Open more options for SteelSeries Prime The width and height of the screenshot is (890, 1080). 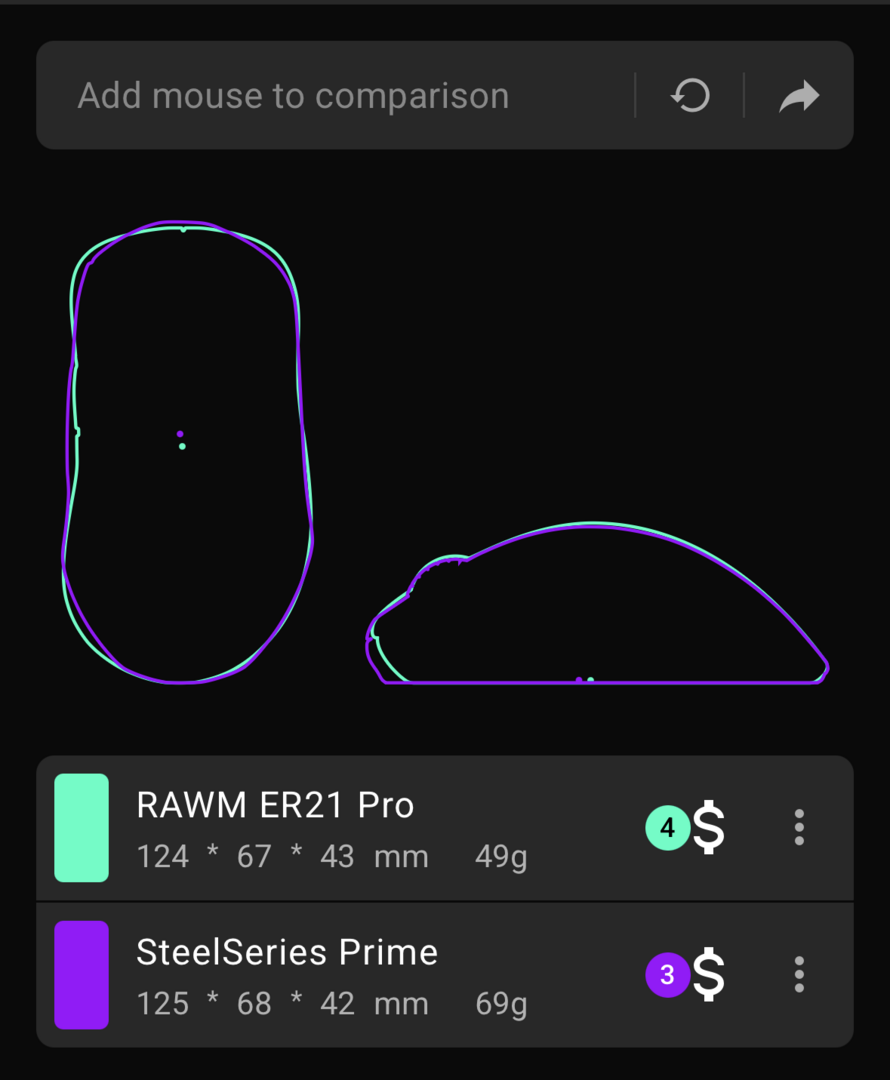[798, 975]
